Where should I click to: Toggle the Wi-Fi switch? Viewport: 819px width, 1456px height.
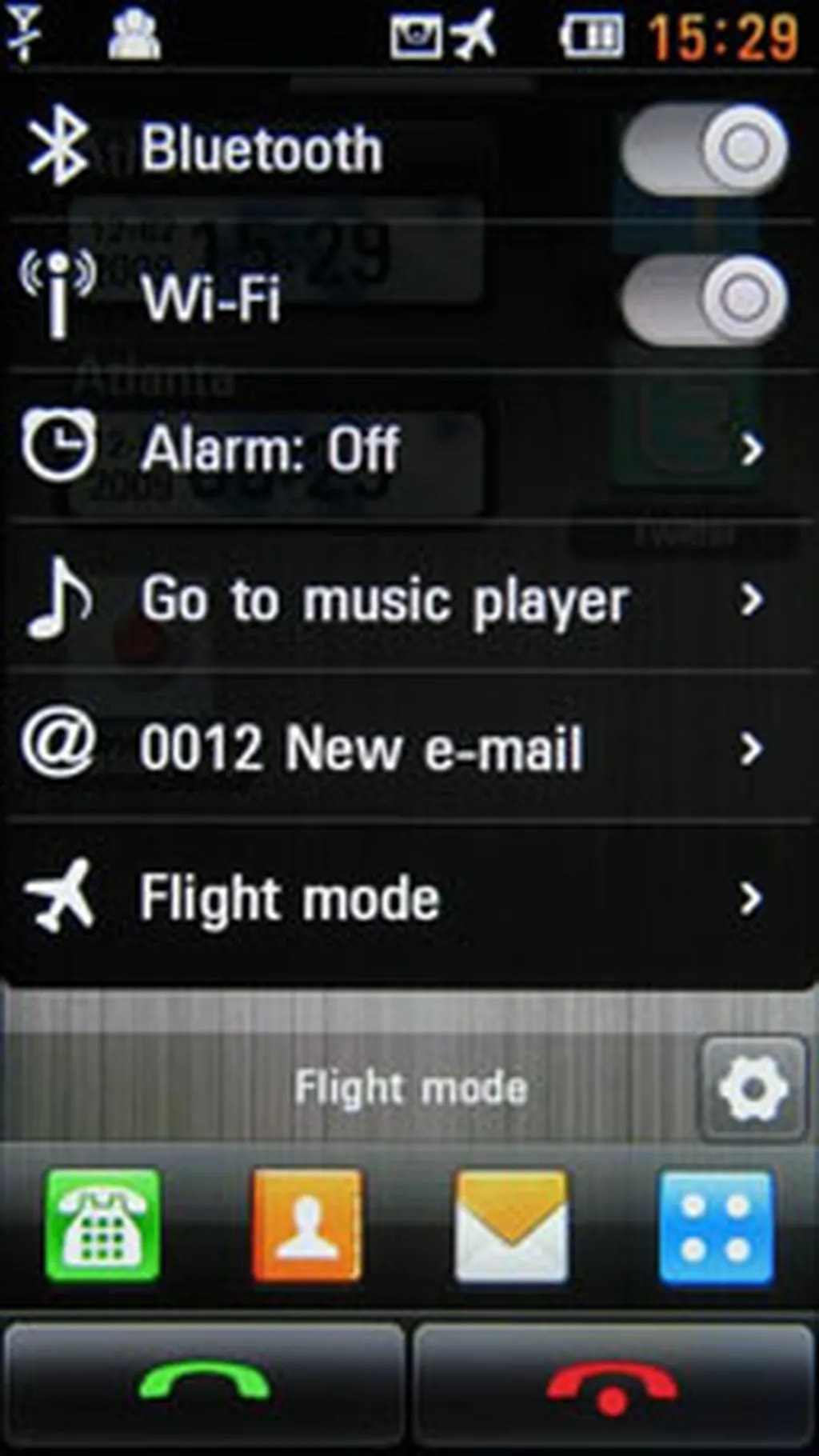point(704,299)
